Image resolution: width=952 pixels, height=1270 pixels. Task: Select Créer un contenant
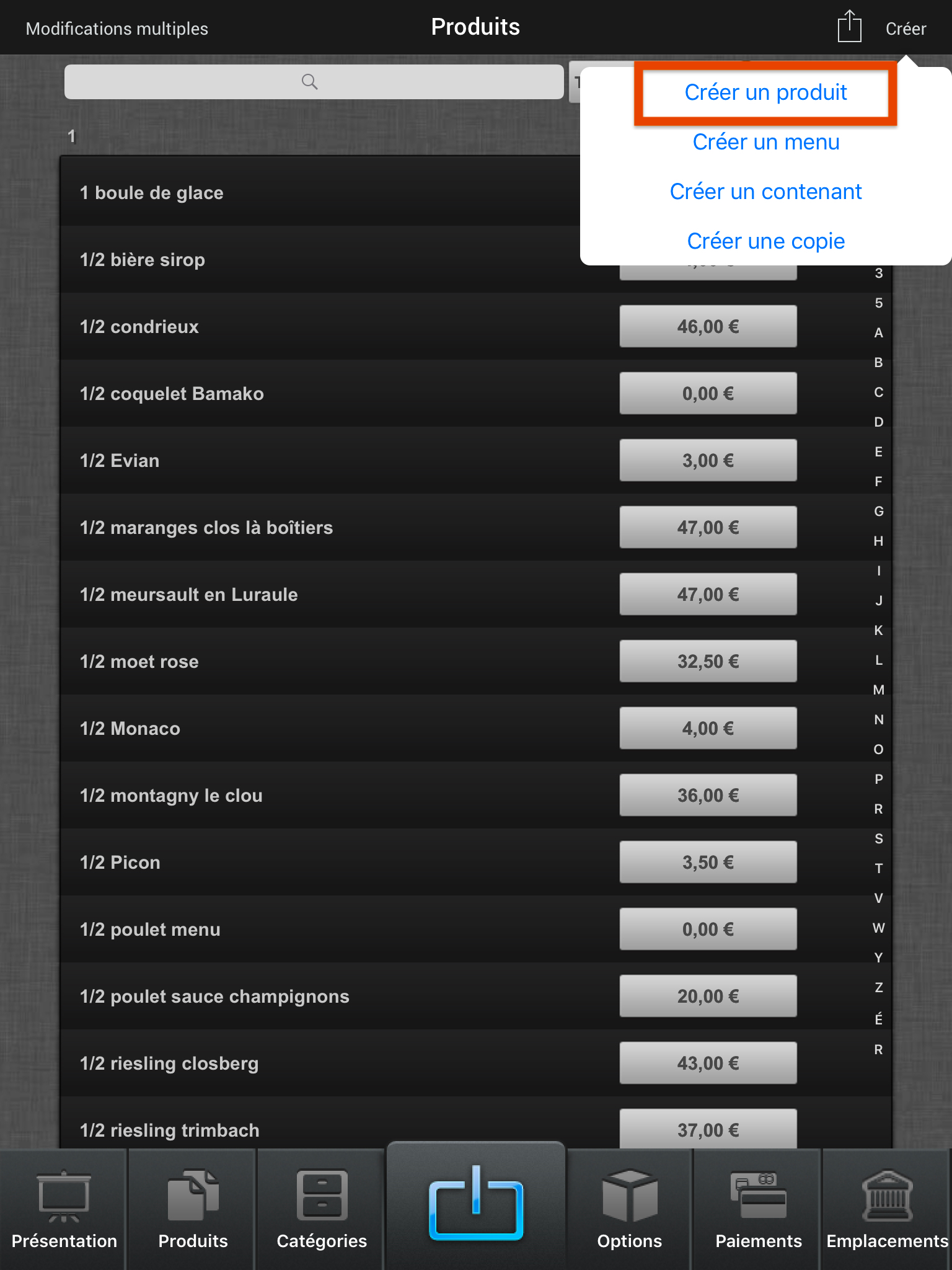coord(765,192)
